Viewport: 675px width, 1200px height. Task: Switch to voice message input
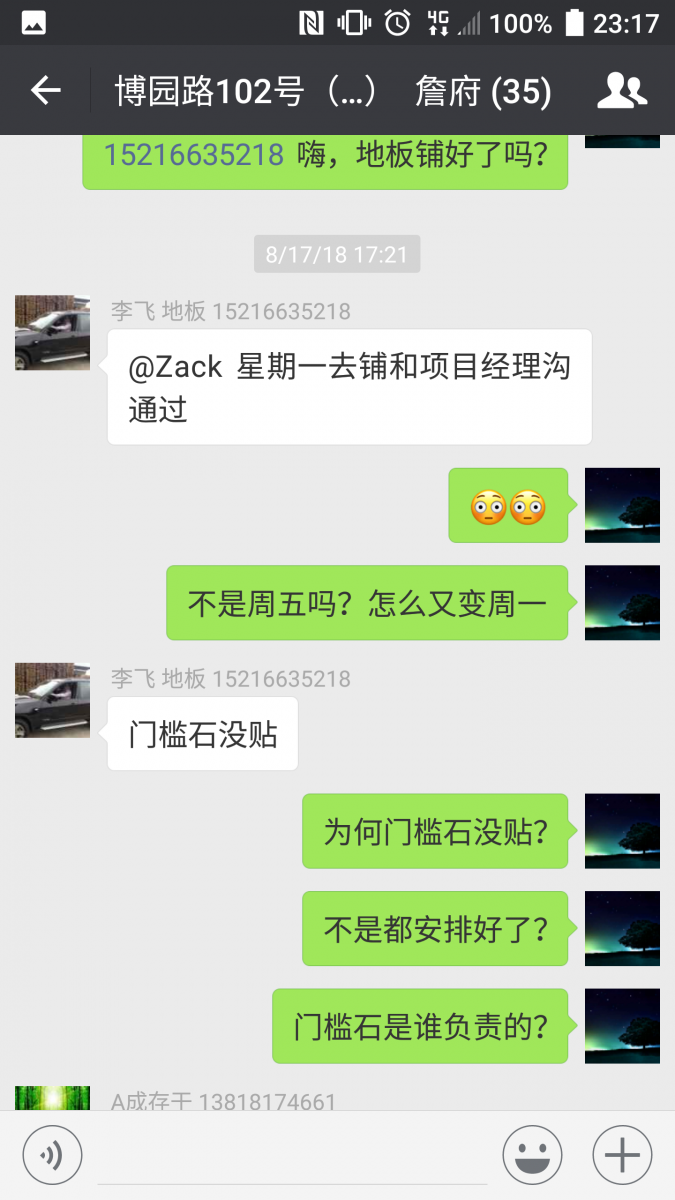pyautogui.click(x=50, y=1156)
